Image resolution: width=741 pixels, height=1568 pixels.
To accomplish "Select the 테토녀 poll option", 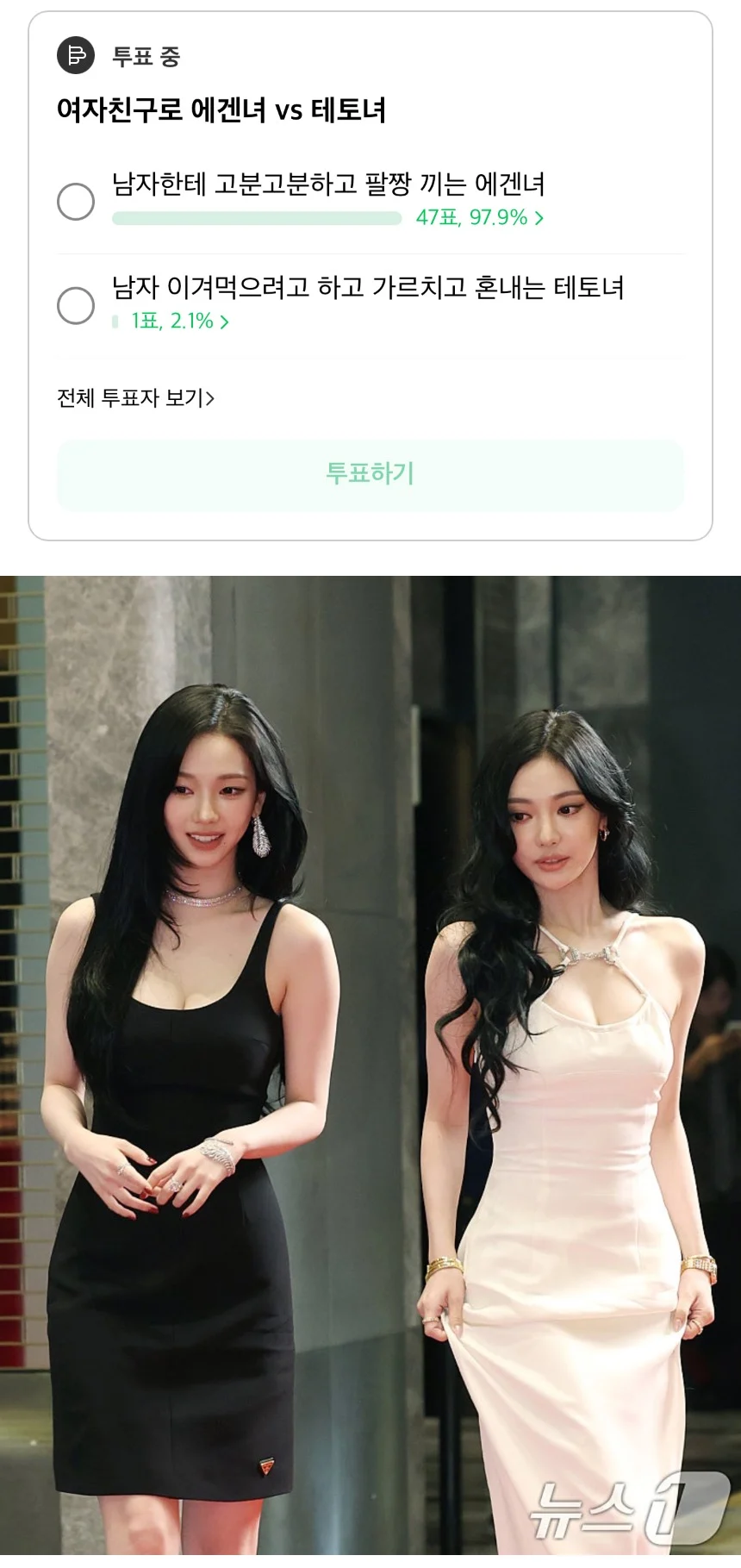I will (x=76, y=306).
